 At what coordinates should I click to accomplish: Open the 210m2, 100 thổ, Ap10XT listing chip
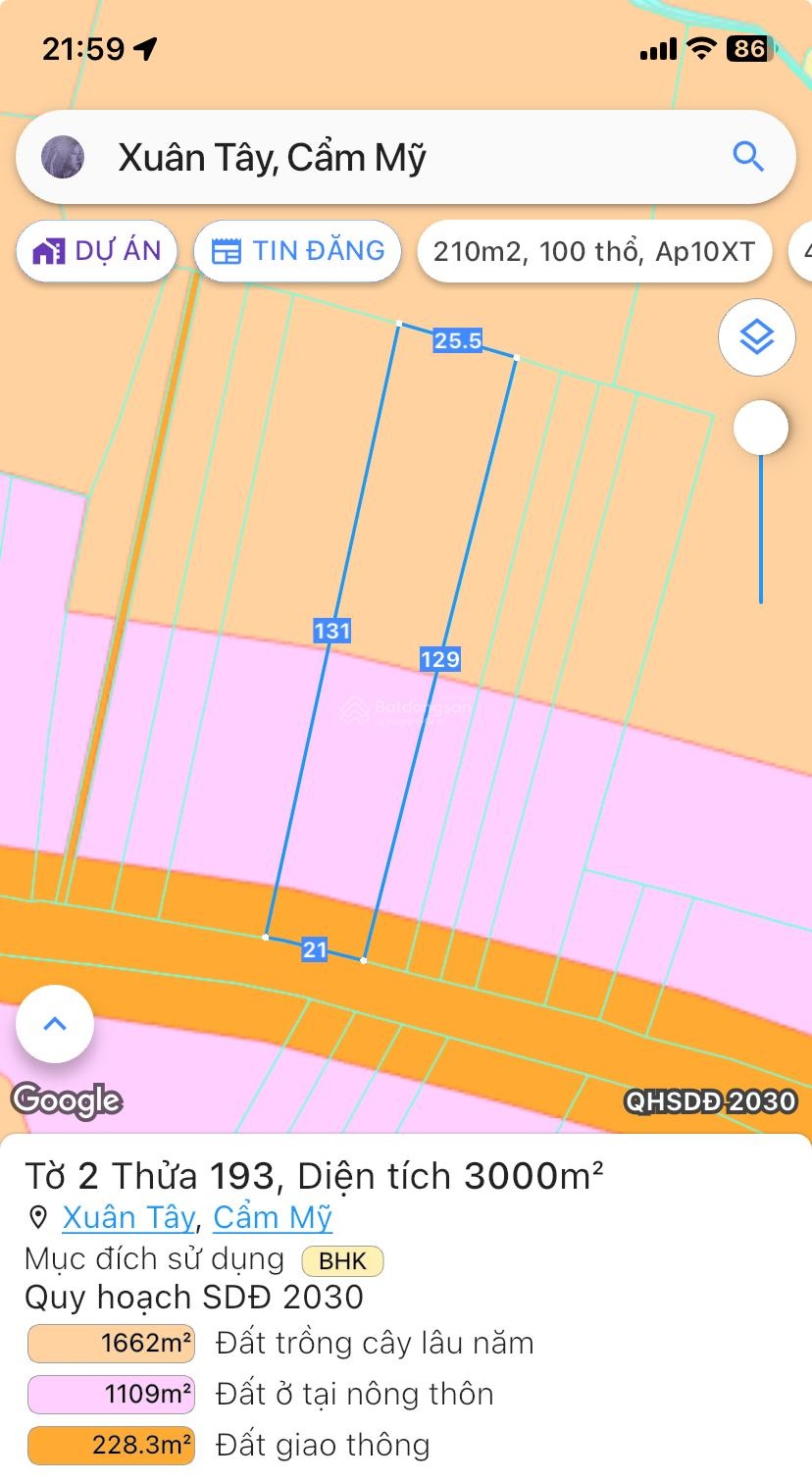(594, 252)
